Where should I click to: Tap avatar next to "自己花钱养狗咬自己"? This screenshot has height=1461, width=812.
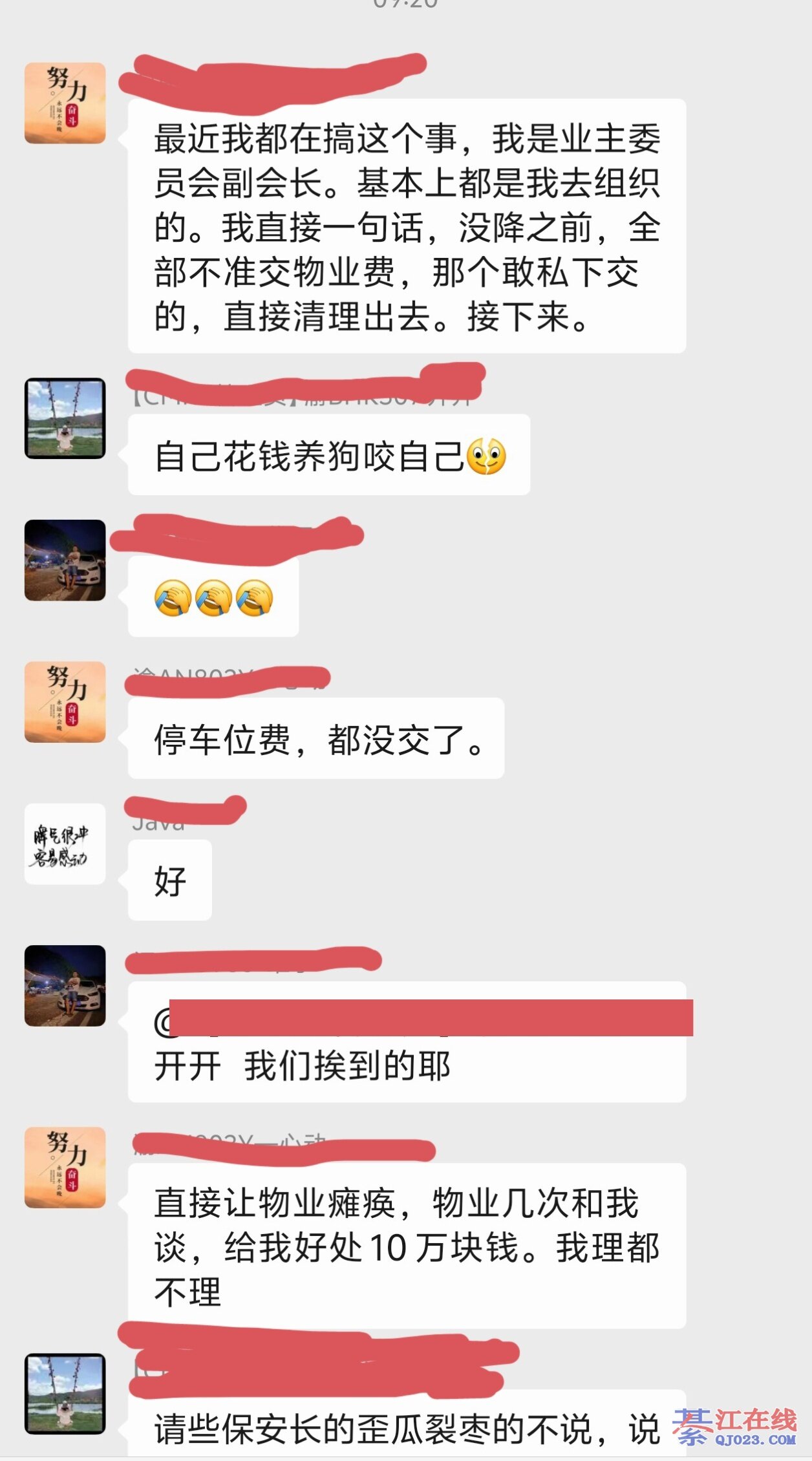(x=65, y=418)
